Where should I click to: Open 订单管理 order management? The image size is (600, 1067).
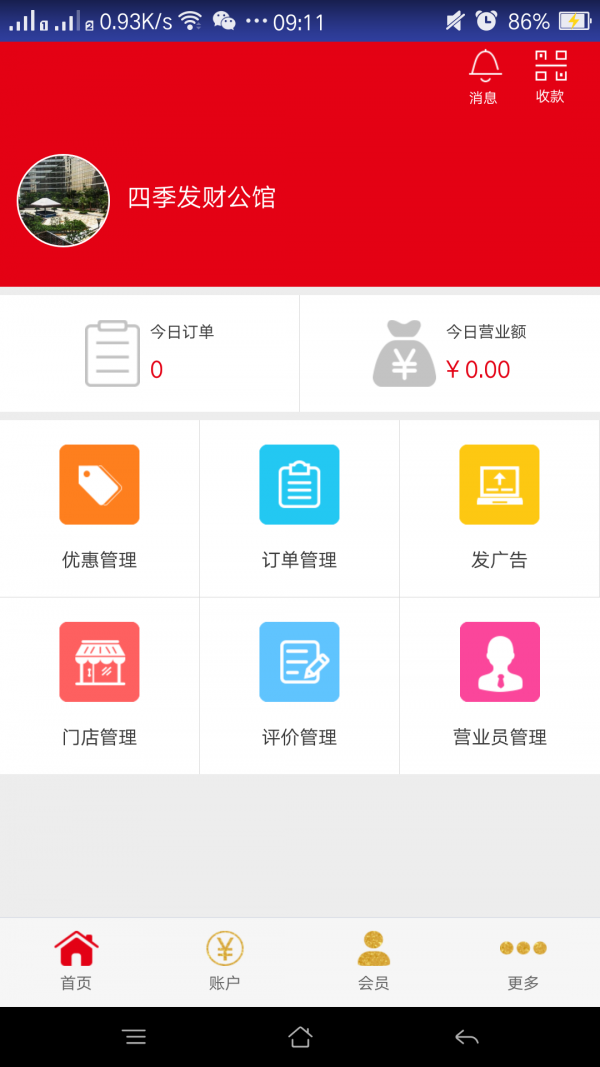click(299, 507)
